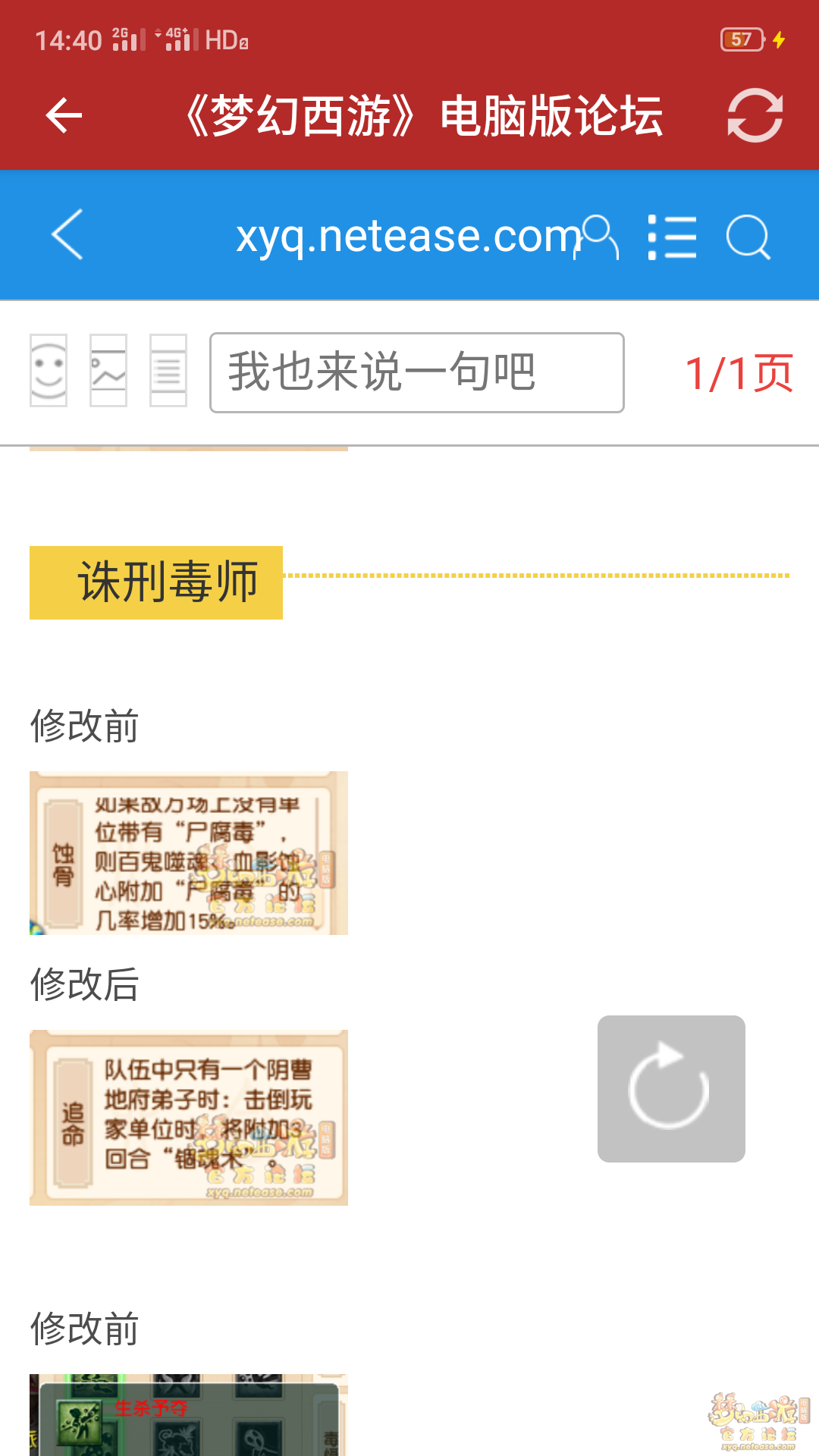Open the text format icon
This screenshot has height=1456, width=819.
click(x=168, y=371)
